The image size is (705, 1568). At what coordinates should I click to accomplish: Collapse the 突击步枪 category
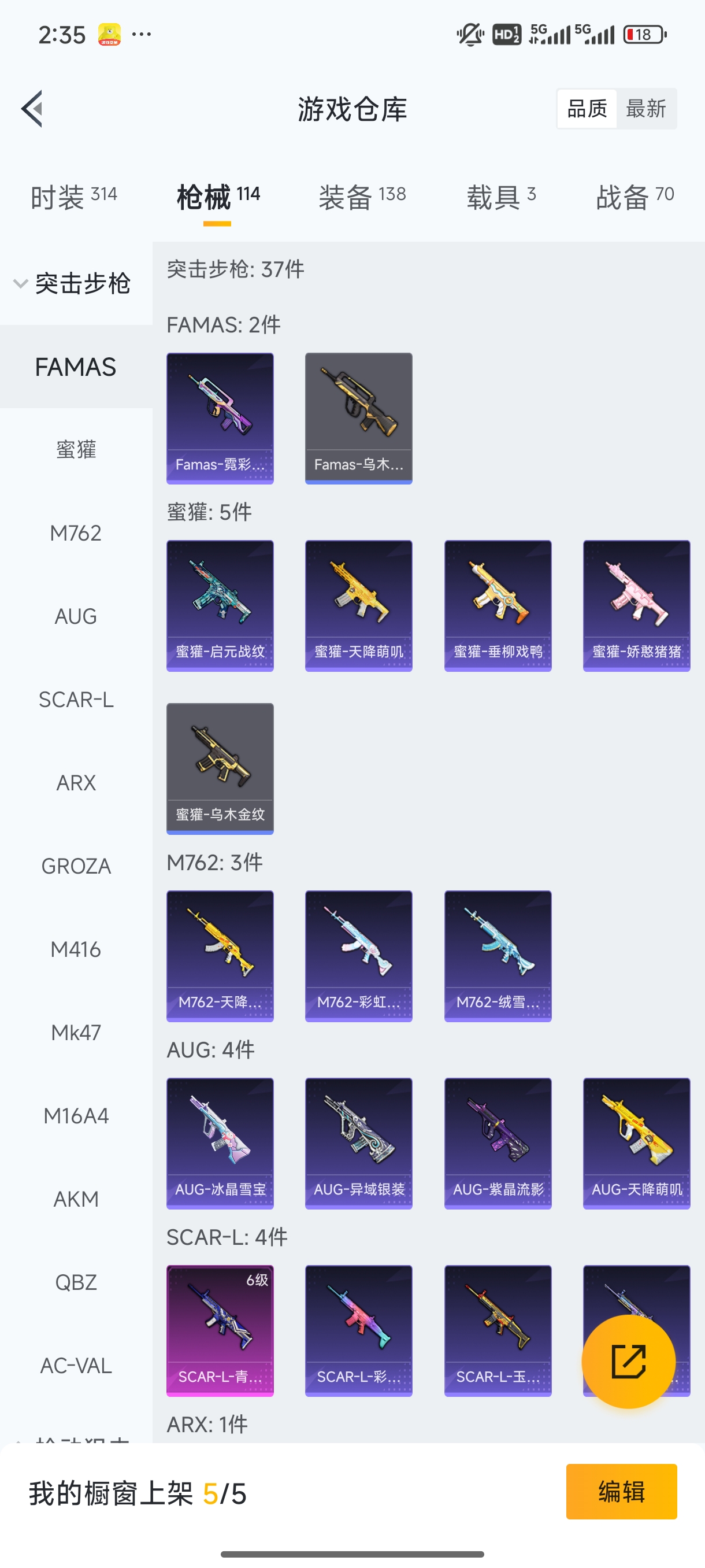(x=72, y=284)
